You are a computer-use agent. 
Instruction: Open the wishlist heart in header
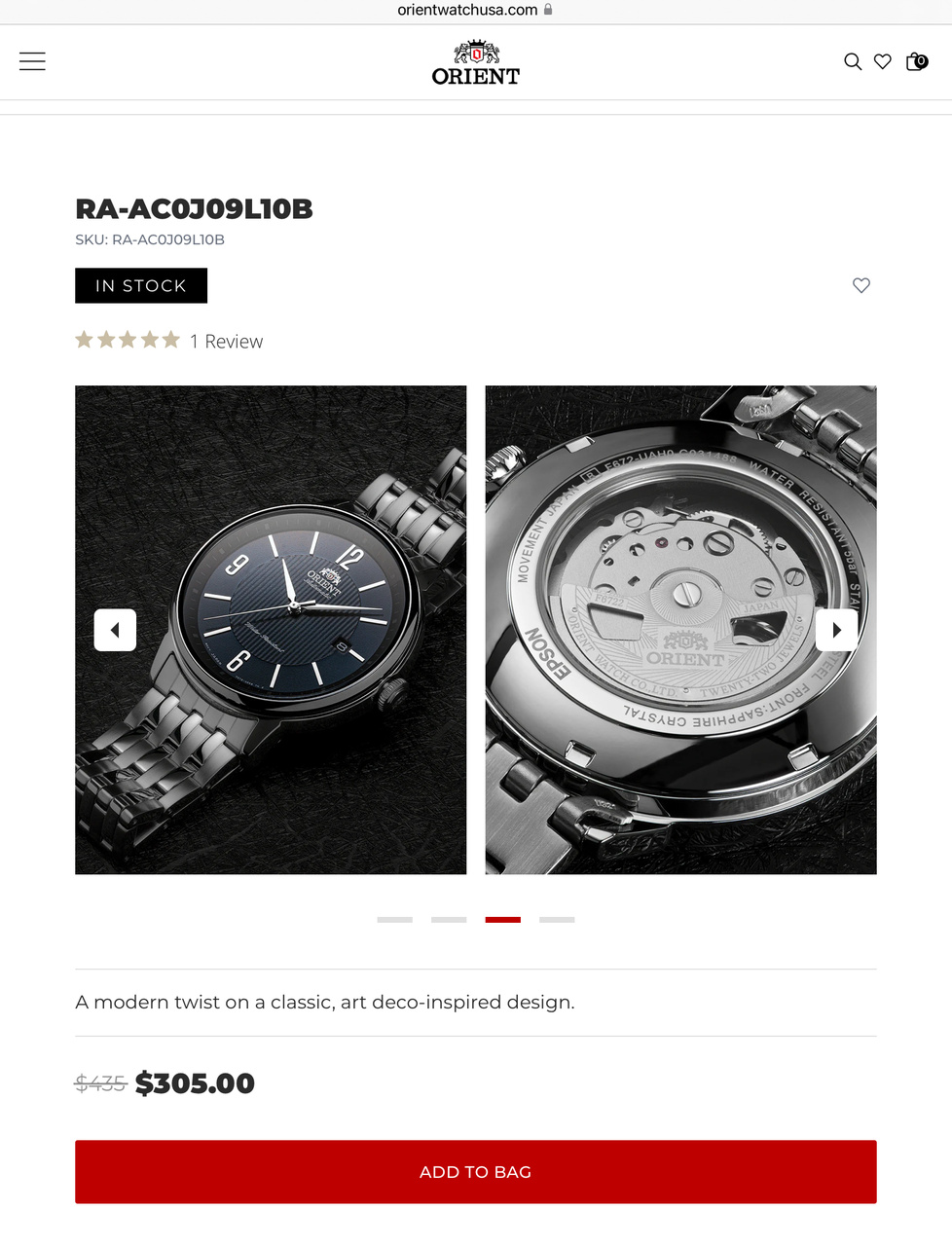click(x=883, y=61)
